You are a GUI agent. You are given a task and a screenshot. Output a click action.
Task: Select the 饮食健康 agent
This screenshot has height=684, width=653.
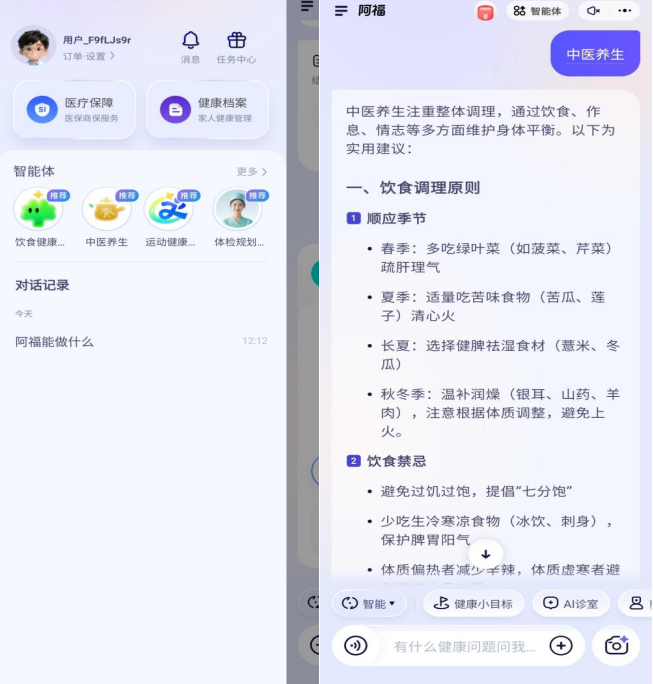[38, 215]
